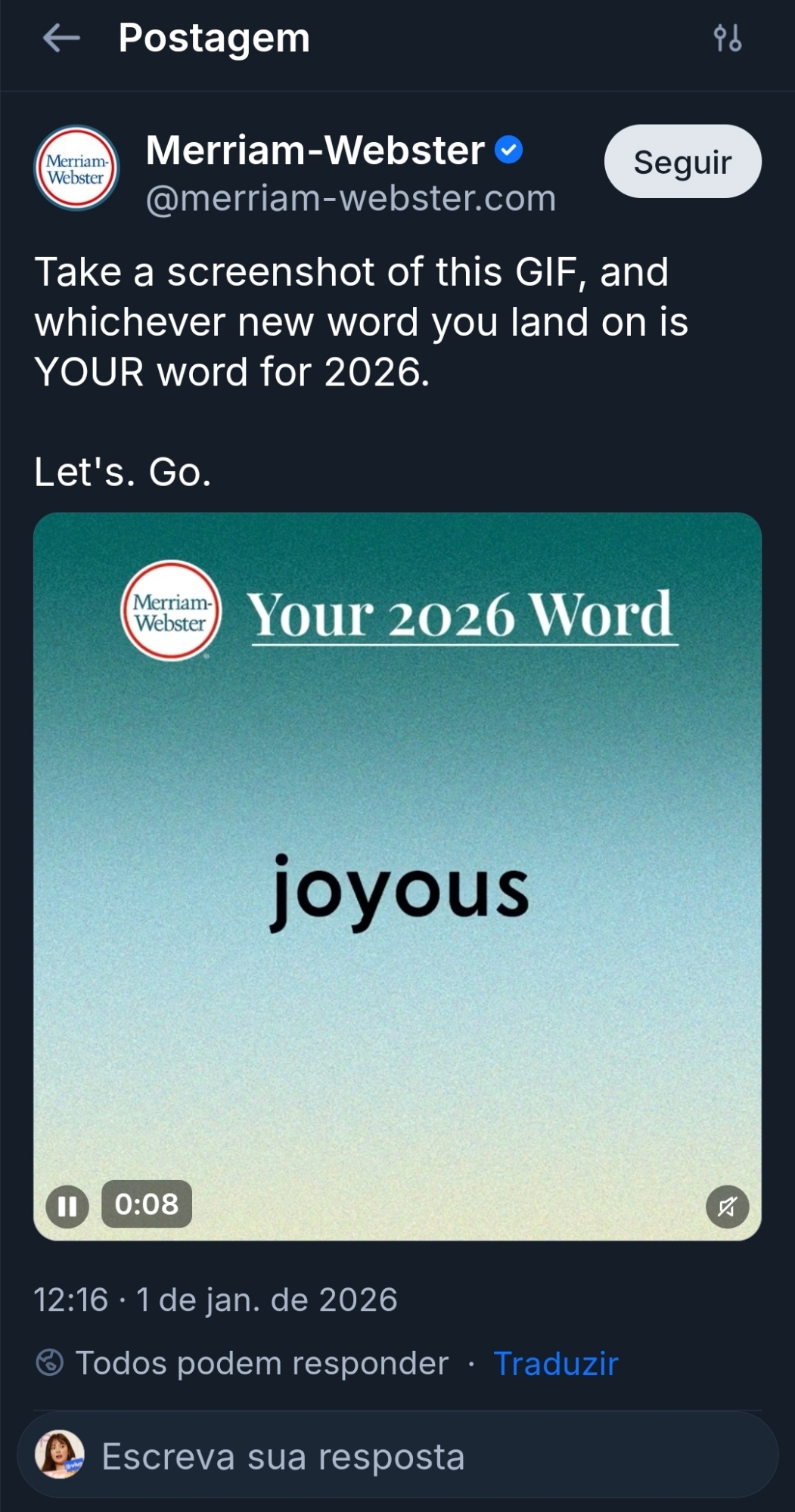Image resolution: width=795 pixels, height=1512 pixels.
Task: Pause the Your 2026 Word video
Action: coord(67,1206)
